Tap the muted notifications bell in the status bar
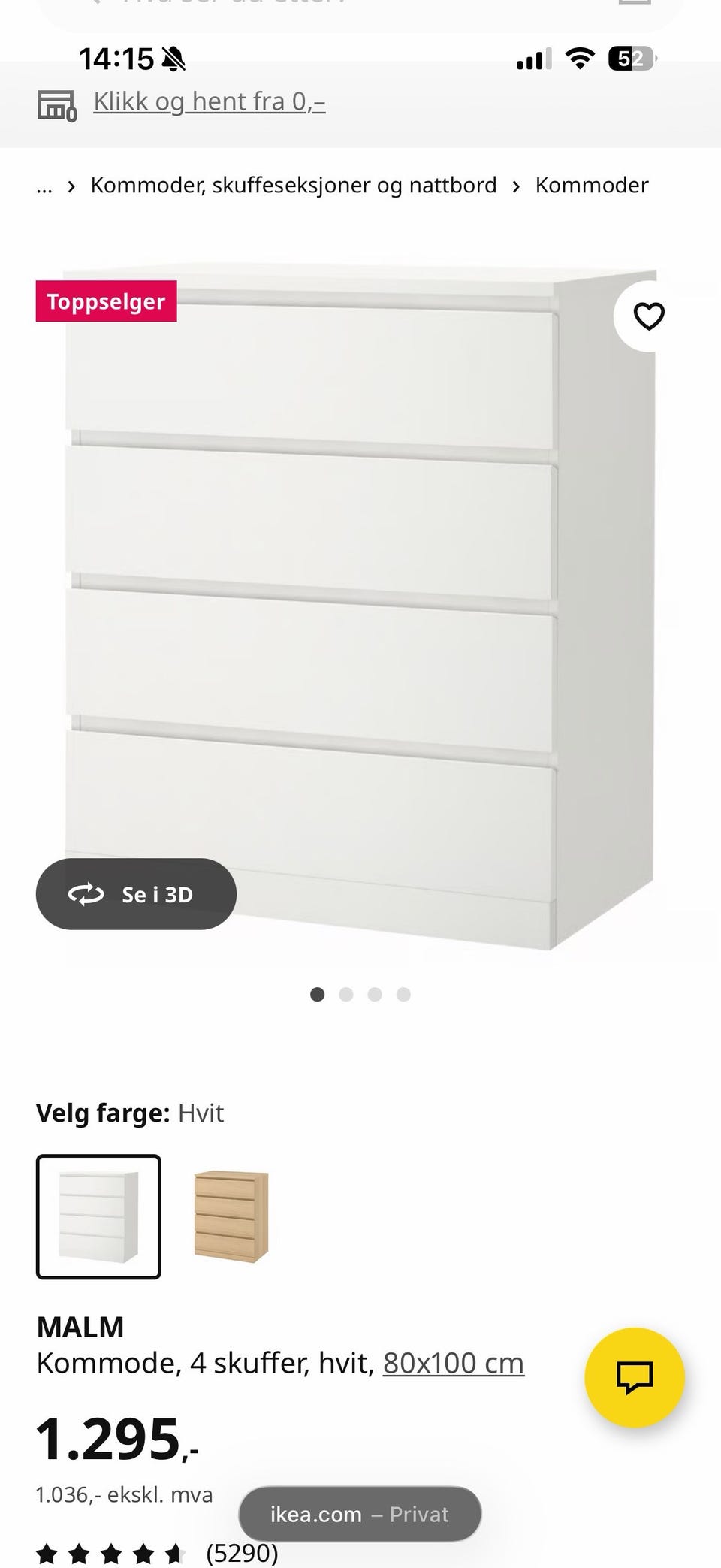Viewport: 721px width, 1568px height. pyautogui.click(x=173, y=59)
